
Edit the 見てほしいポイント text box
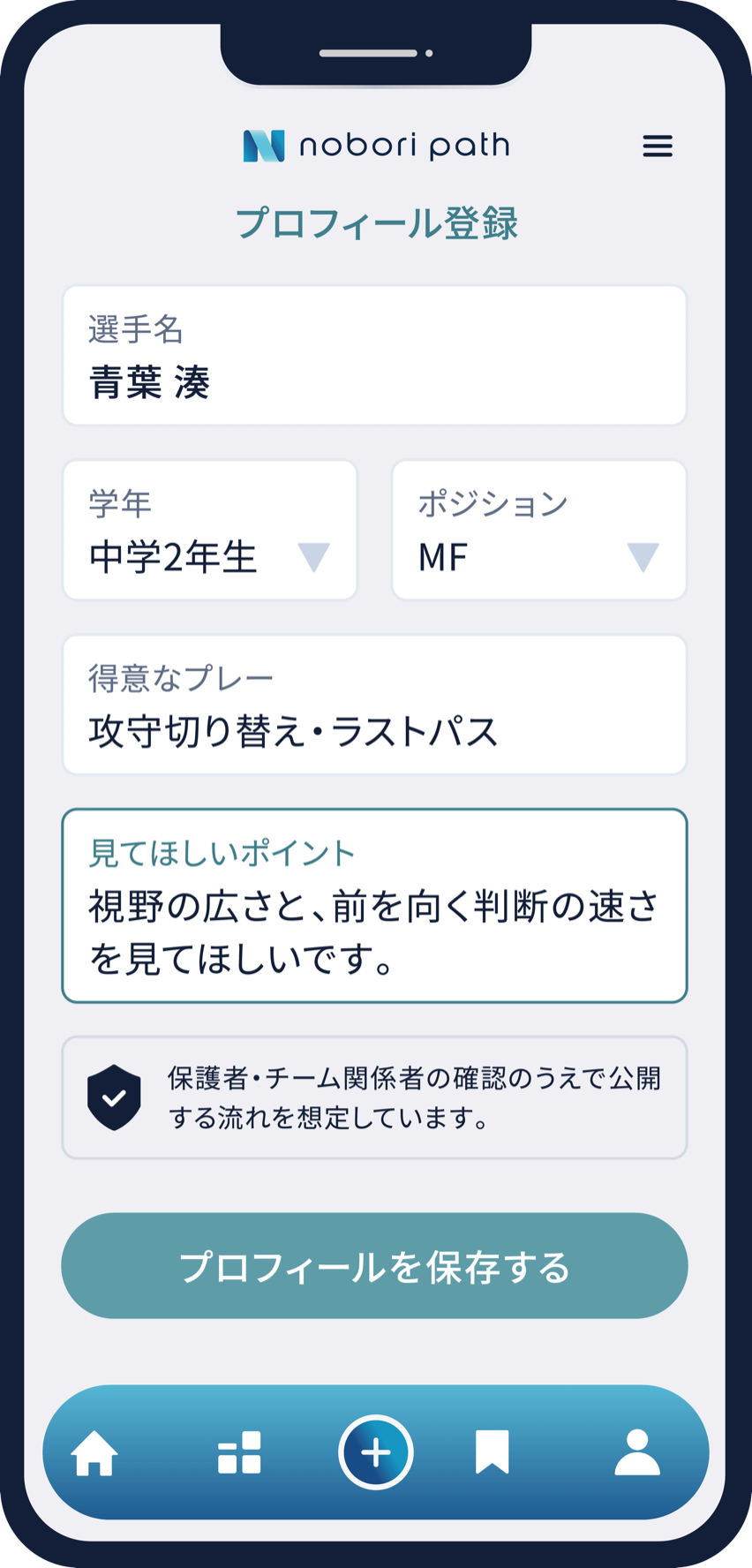(374, 906)
